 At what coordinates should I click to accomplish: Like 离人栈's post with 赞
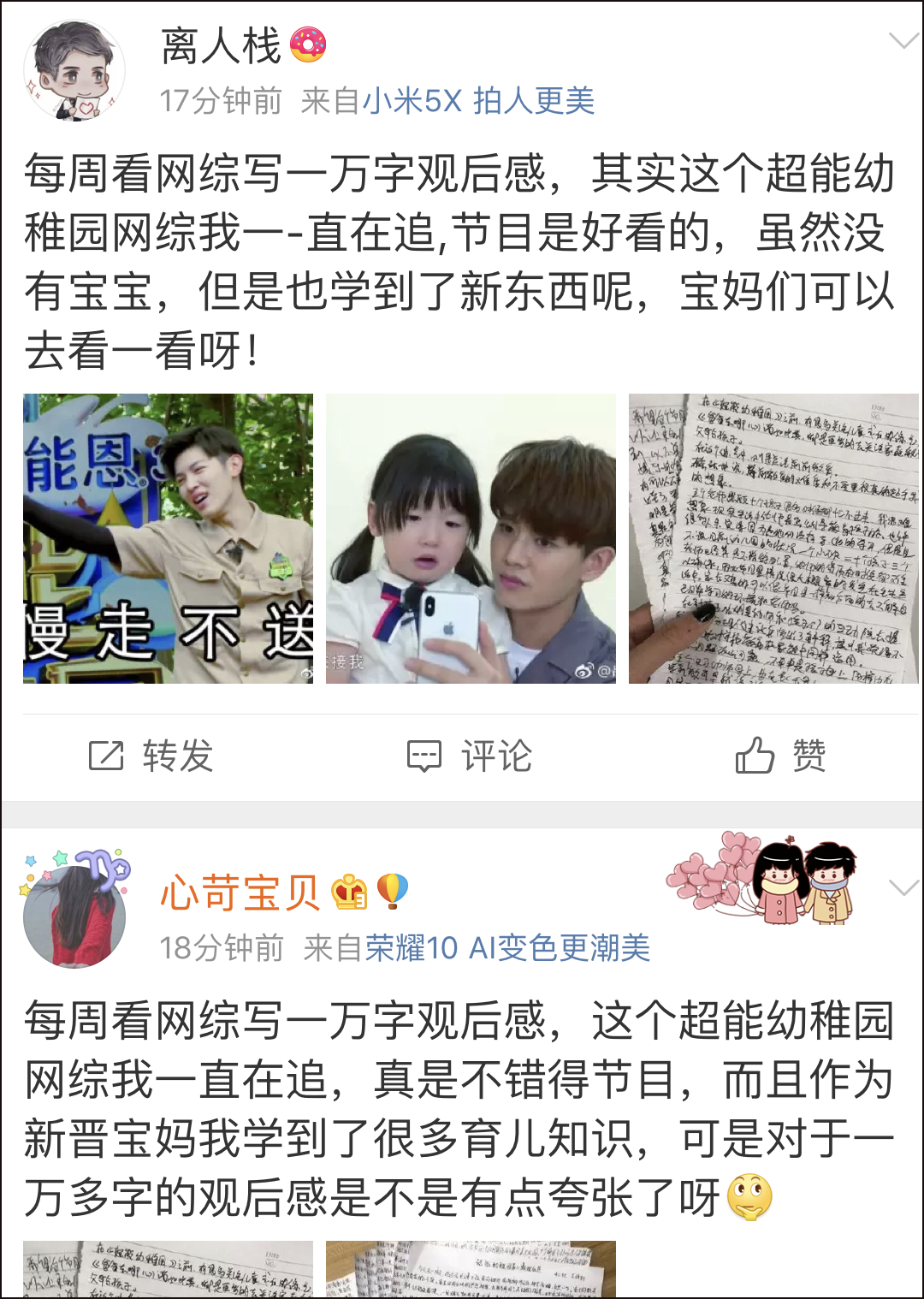[x=780, y=756]
